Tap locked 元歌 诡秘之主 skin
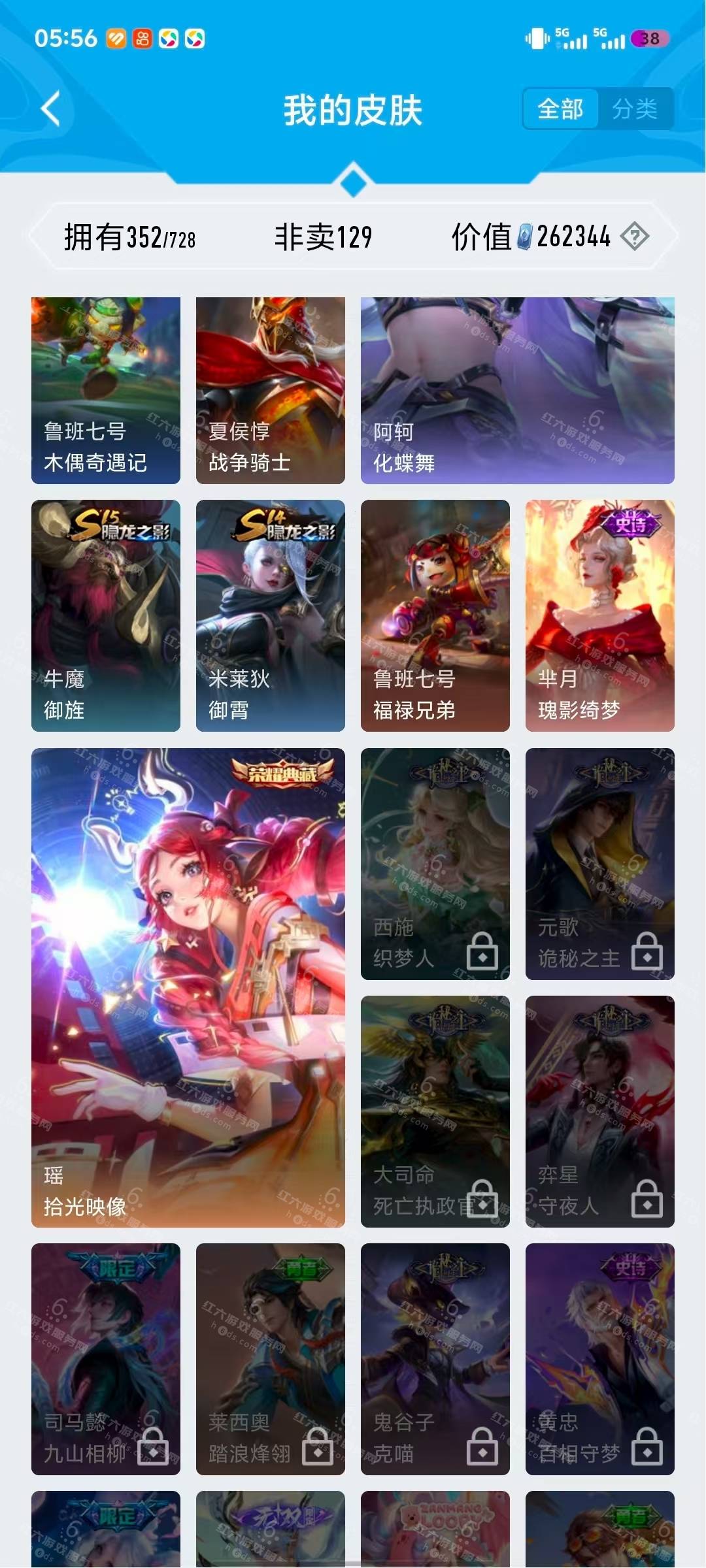This screenshot has width=706, height=1568. tap(599, 863)
